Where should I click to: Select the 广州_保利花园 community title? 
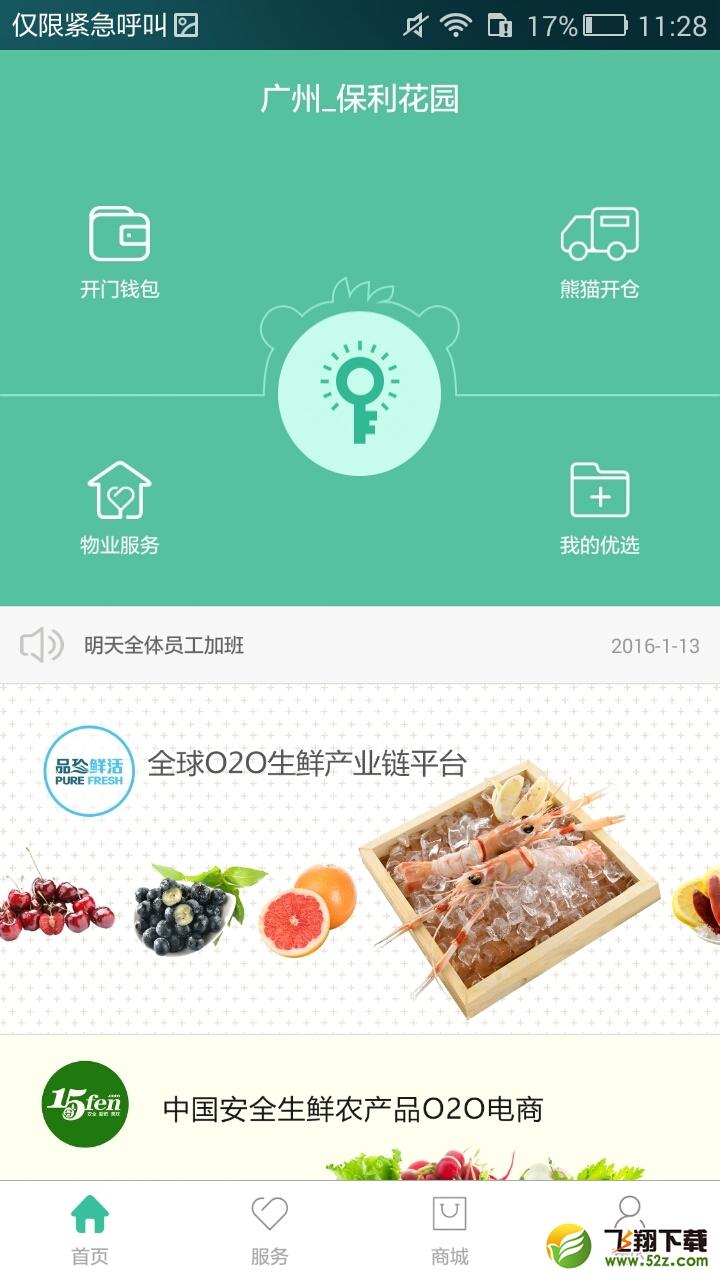coord(360,100)
